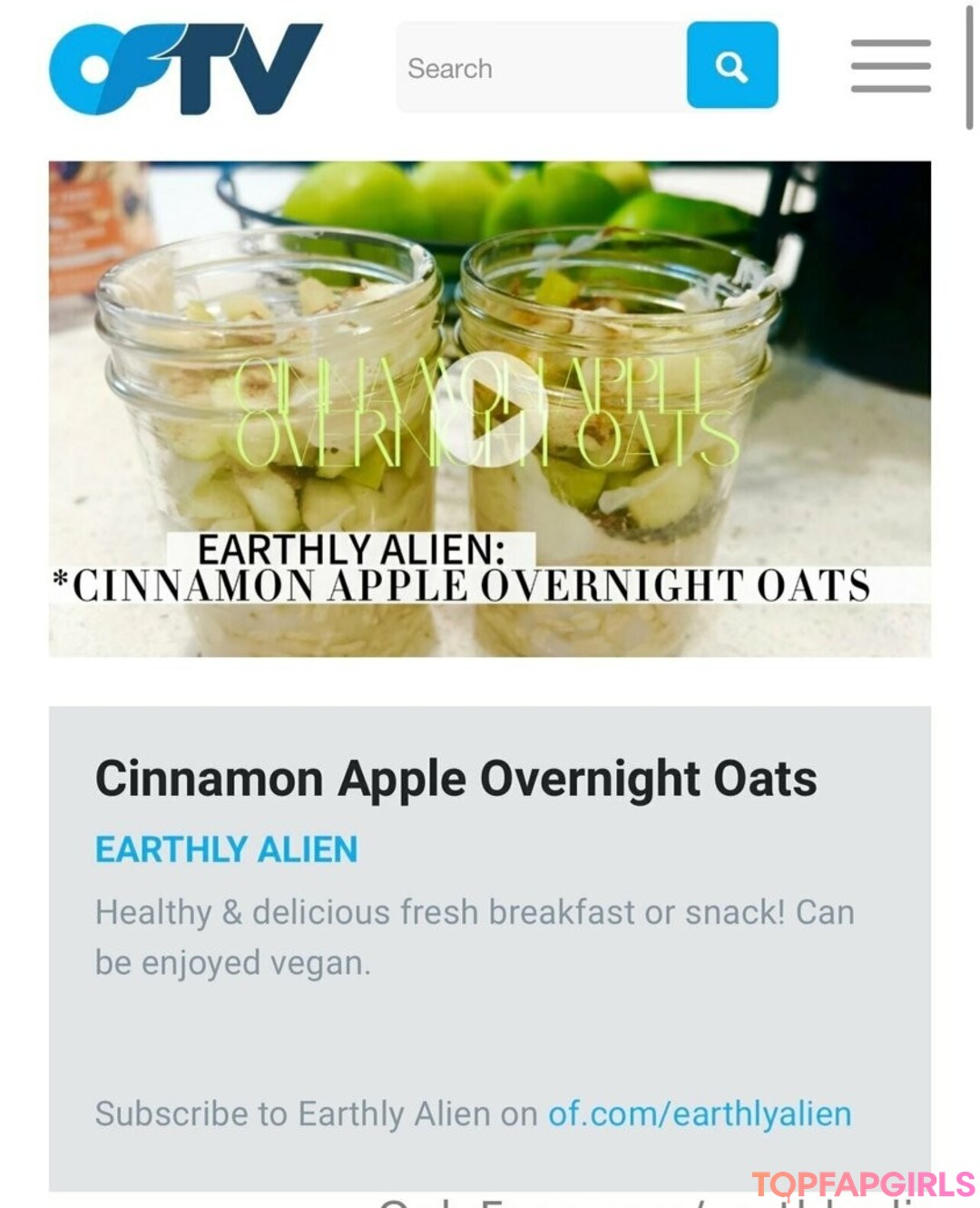Tap the blue magnifier search button

pyautogui.click(x=731, y=66)
